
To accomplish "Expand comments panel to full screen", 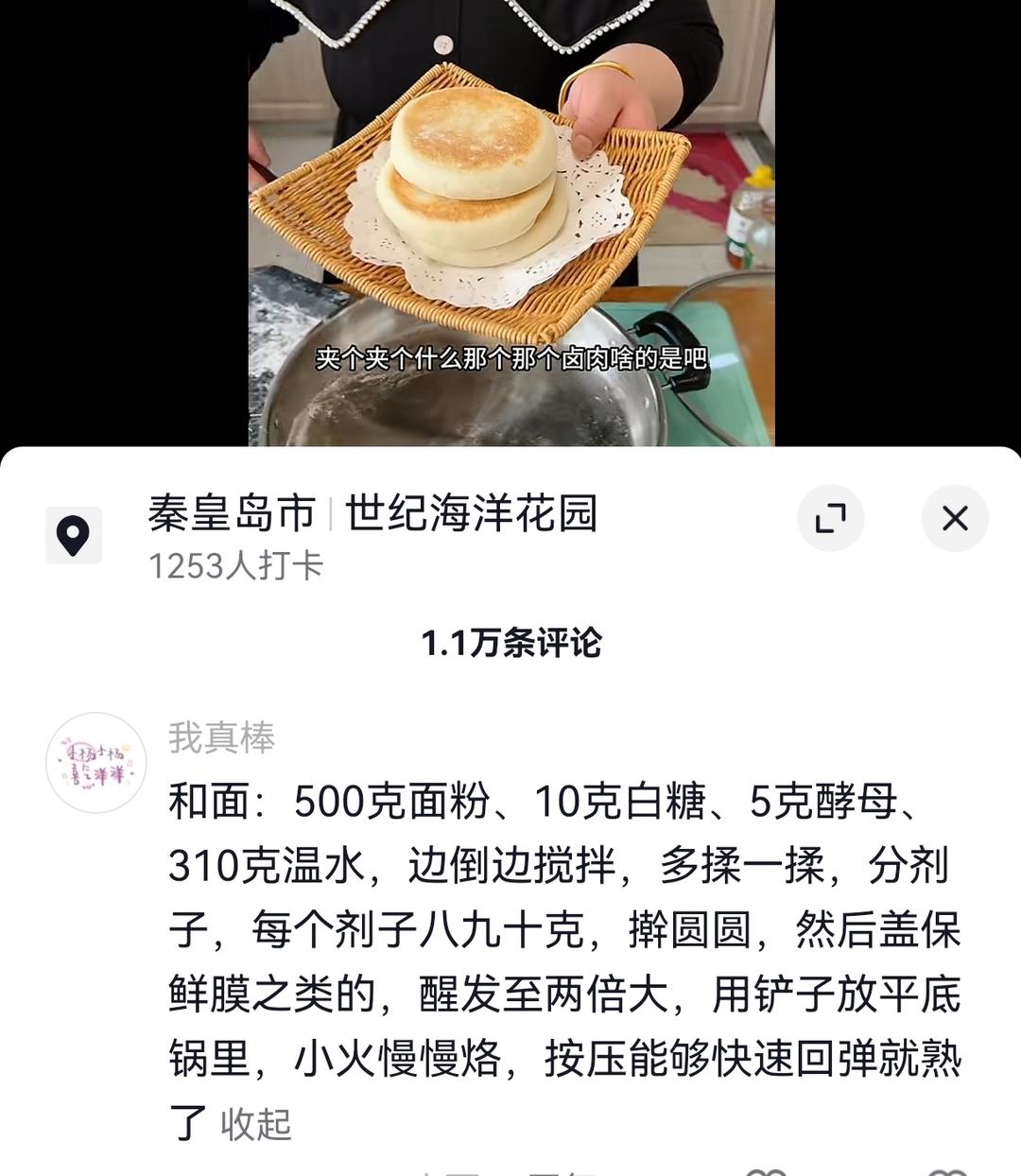I will tap(830, 518).
